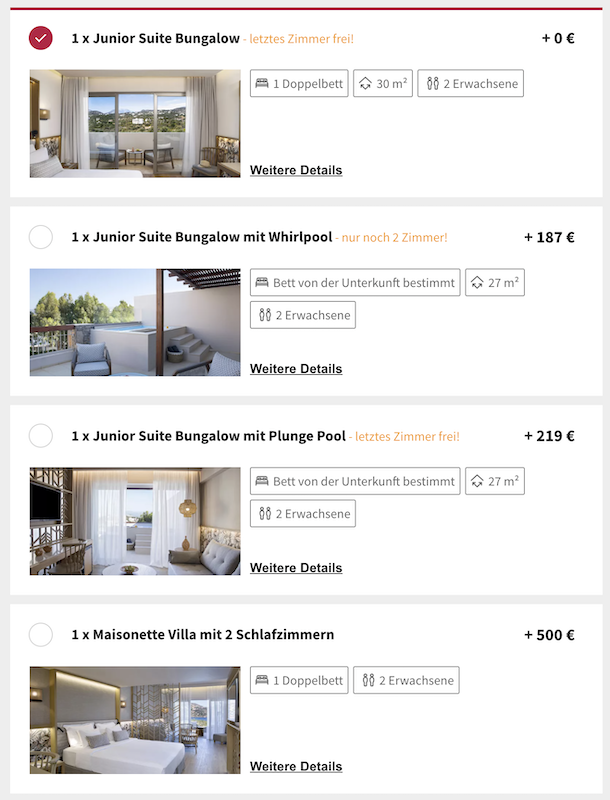The height and width of the screenshot is (800, 610).
Task: Open Weitere Details for Junior Suite Bungalow
Action: coord(296,170)
